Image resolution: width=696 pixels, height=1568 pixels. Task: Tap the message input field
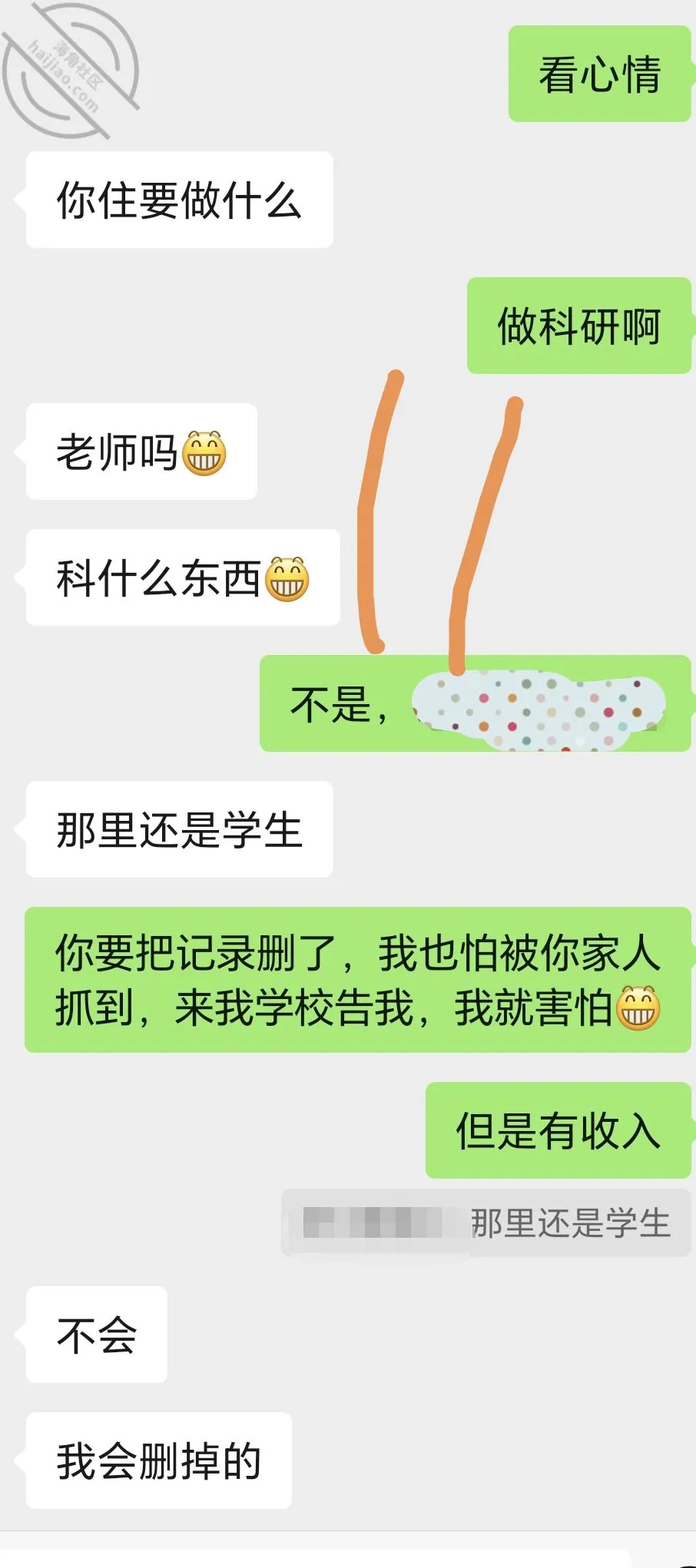315,1559
